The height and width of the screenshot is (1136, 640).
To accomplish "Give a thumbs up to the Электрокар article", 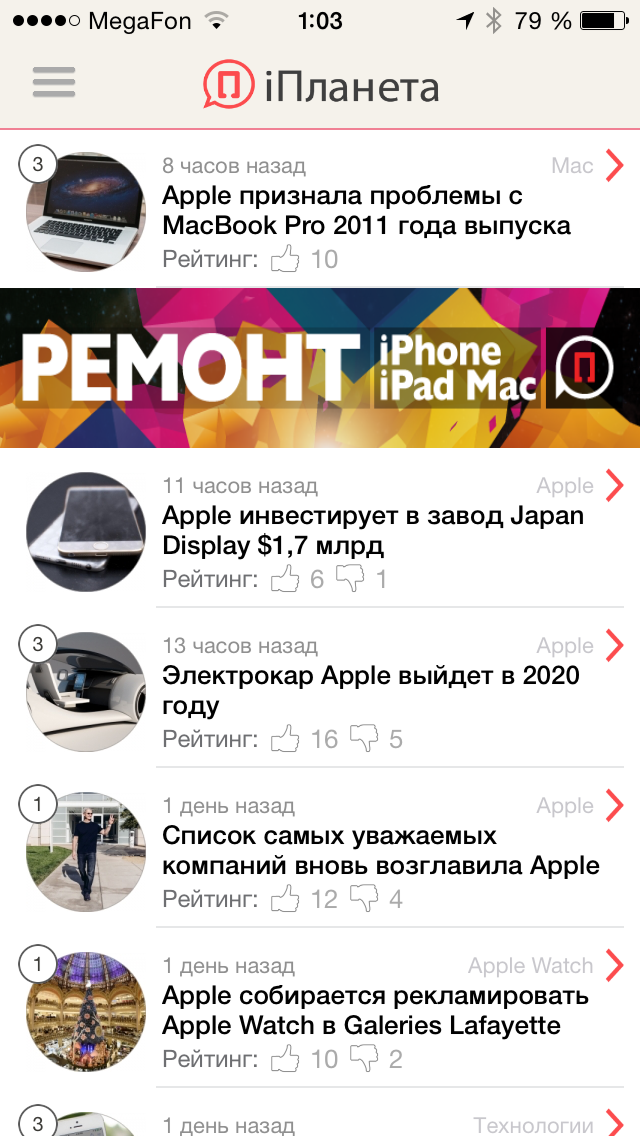I will [x=286, y=739].
